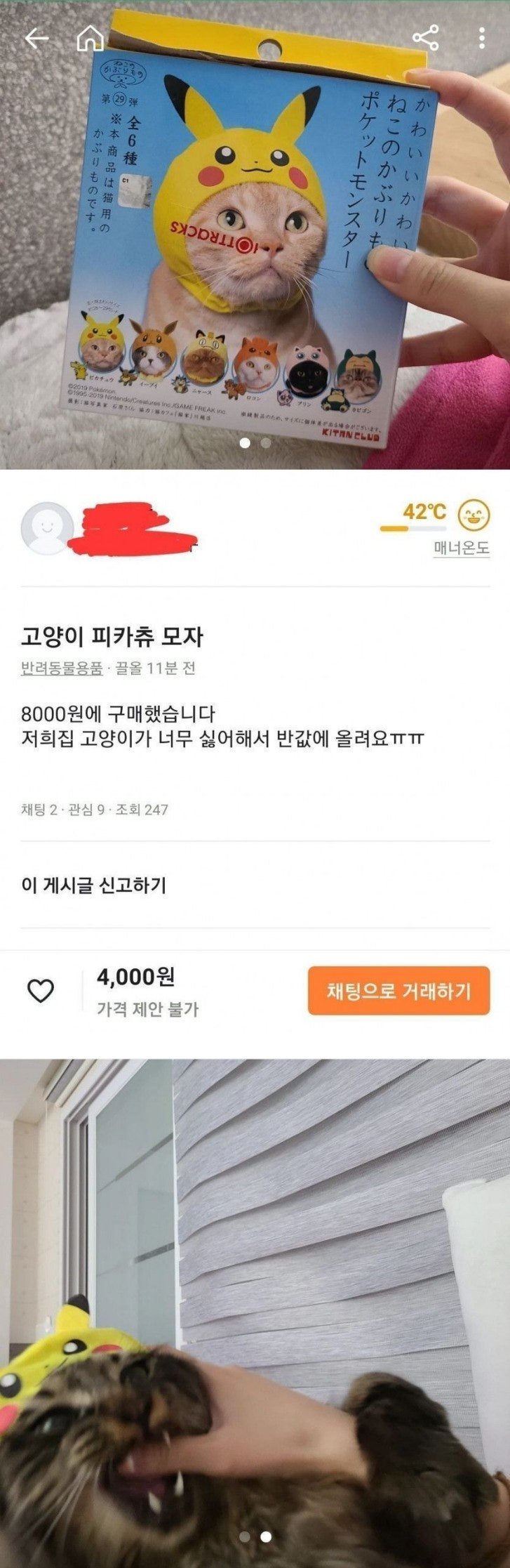Open the 반려동물용품 category link
This screenshot has width=510, height=1568.
62,668
